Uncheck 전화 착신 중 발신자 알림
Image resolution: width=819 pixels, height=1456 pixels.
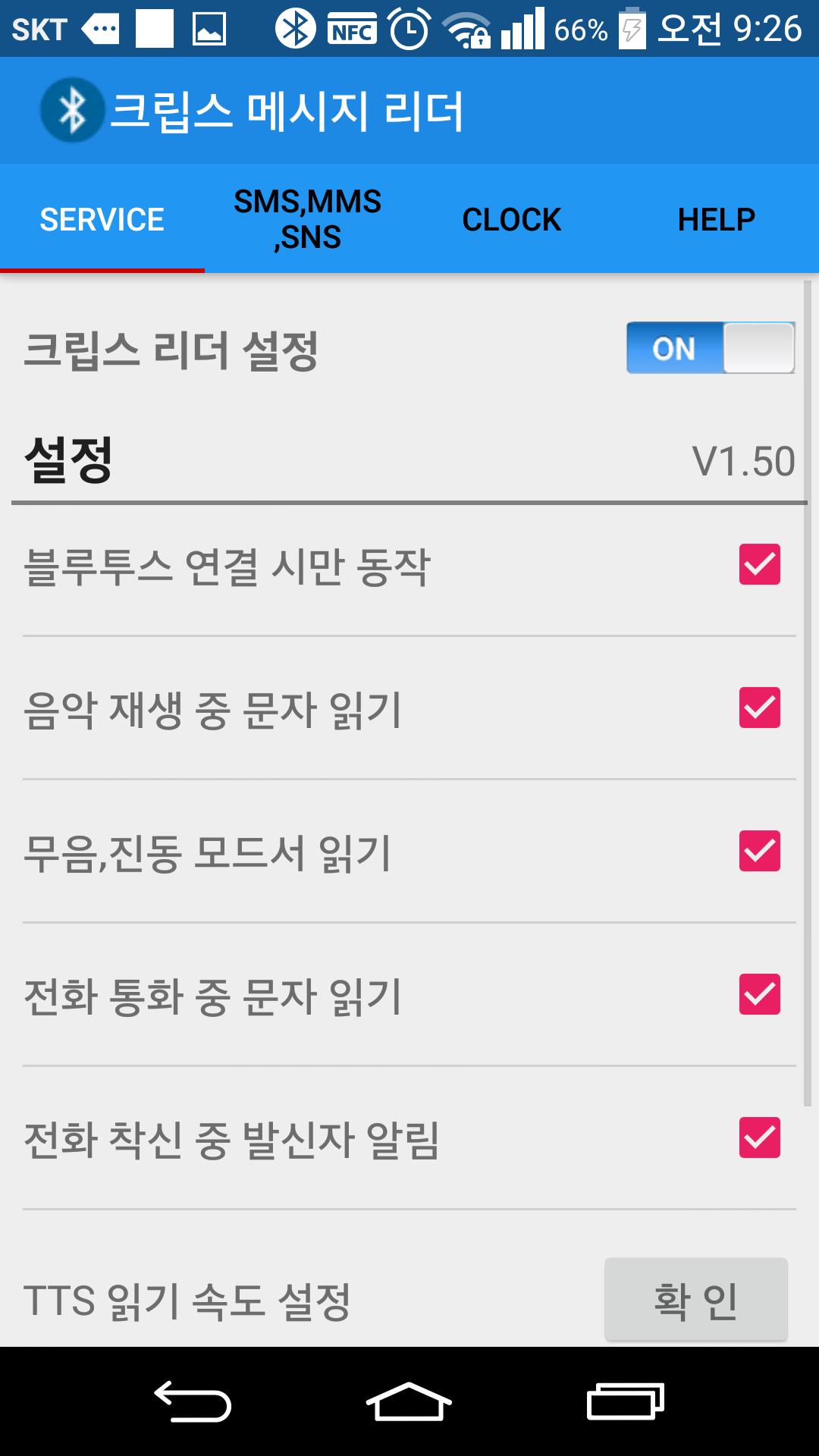pyautogui.click(x=758, y=1135)
